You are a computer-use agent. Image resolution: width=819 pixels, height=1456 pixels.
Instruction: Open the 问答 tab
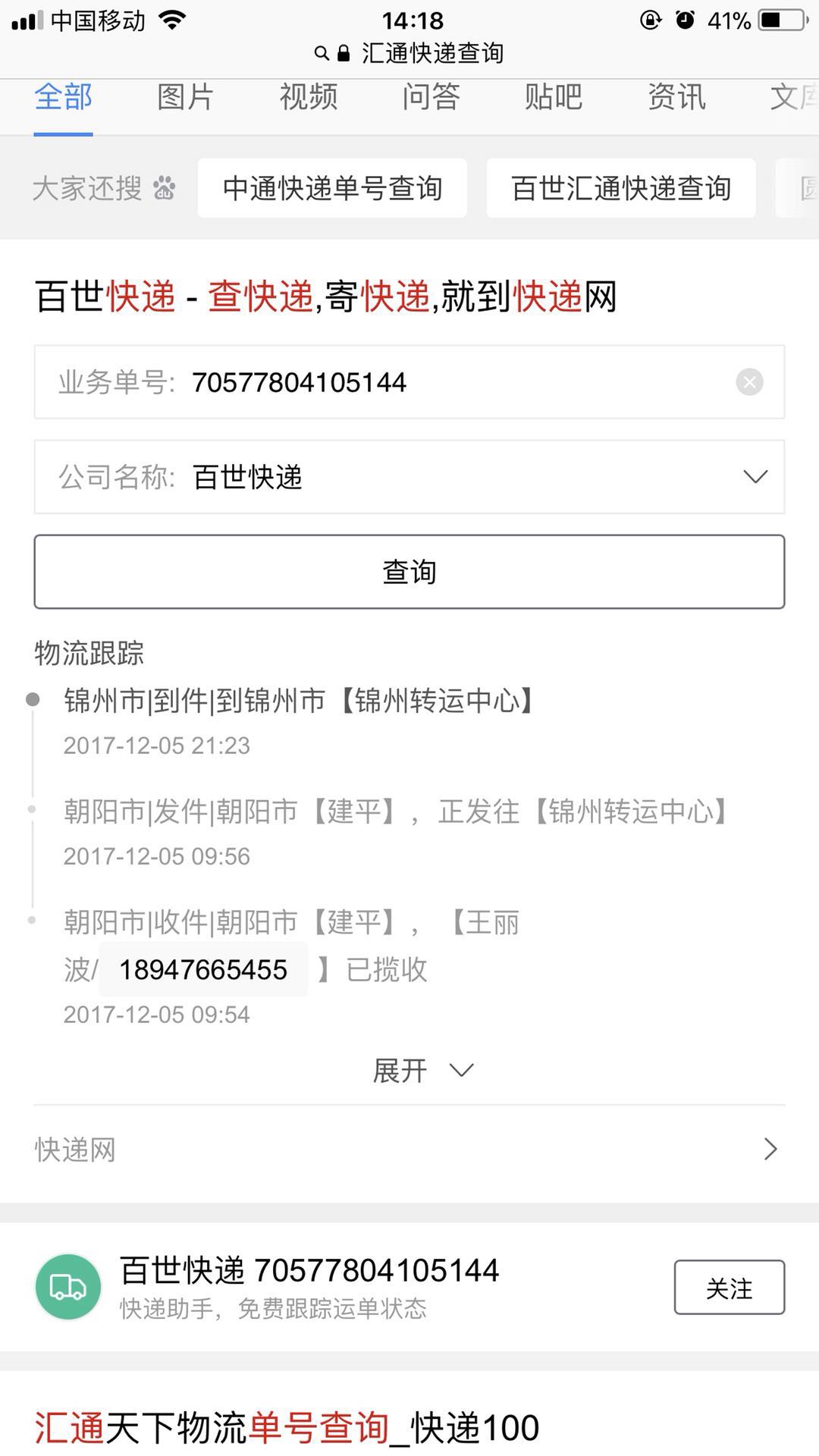click(x=431, y=98)
